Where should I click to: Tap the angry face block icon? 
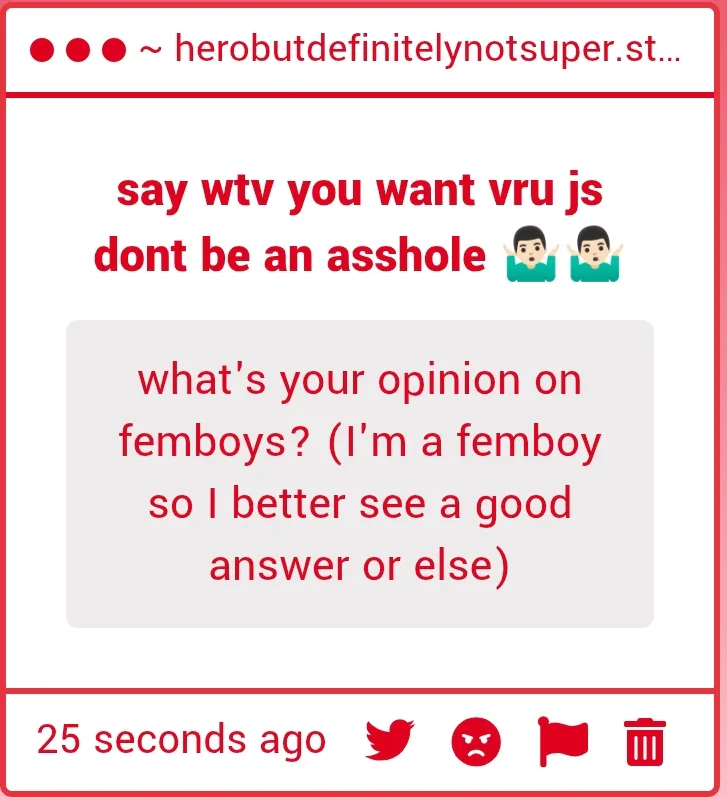476,742
